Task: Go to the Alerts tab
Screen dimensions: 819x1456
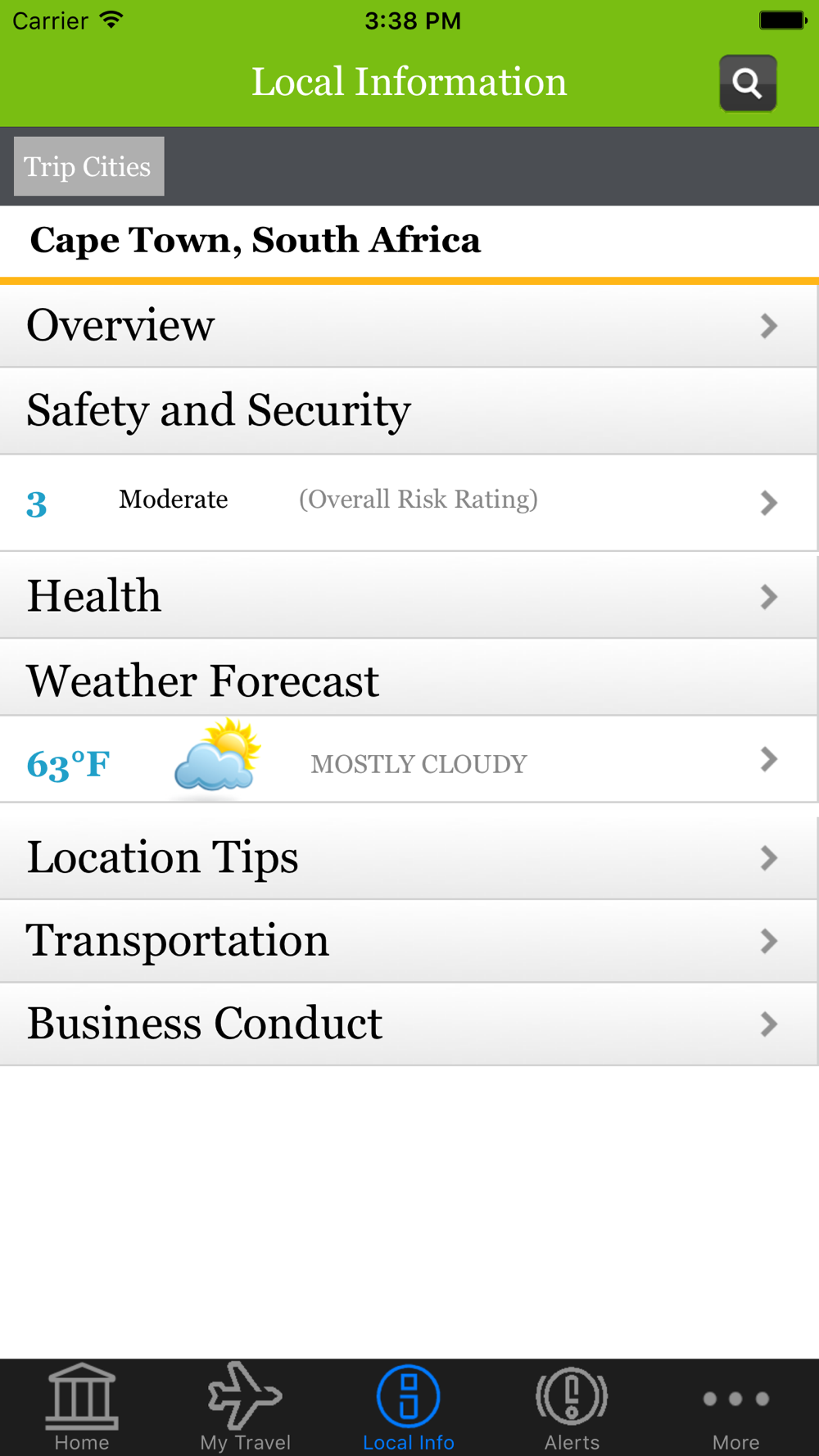Action: pyautogui.click(x=572, y=1408)
